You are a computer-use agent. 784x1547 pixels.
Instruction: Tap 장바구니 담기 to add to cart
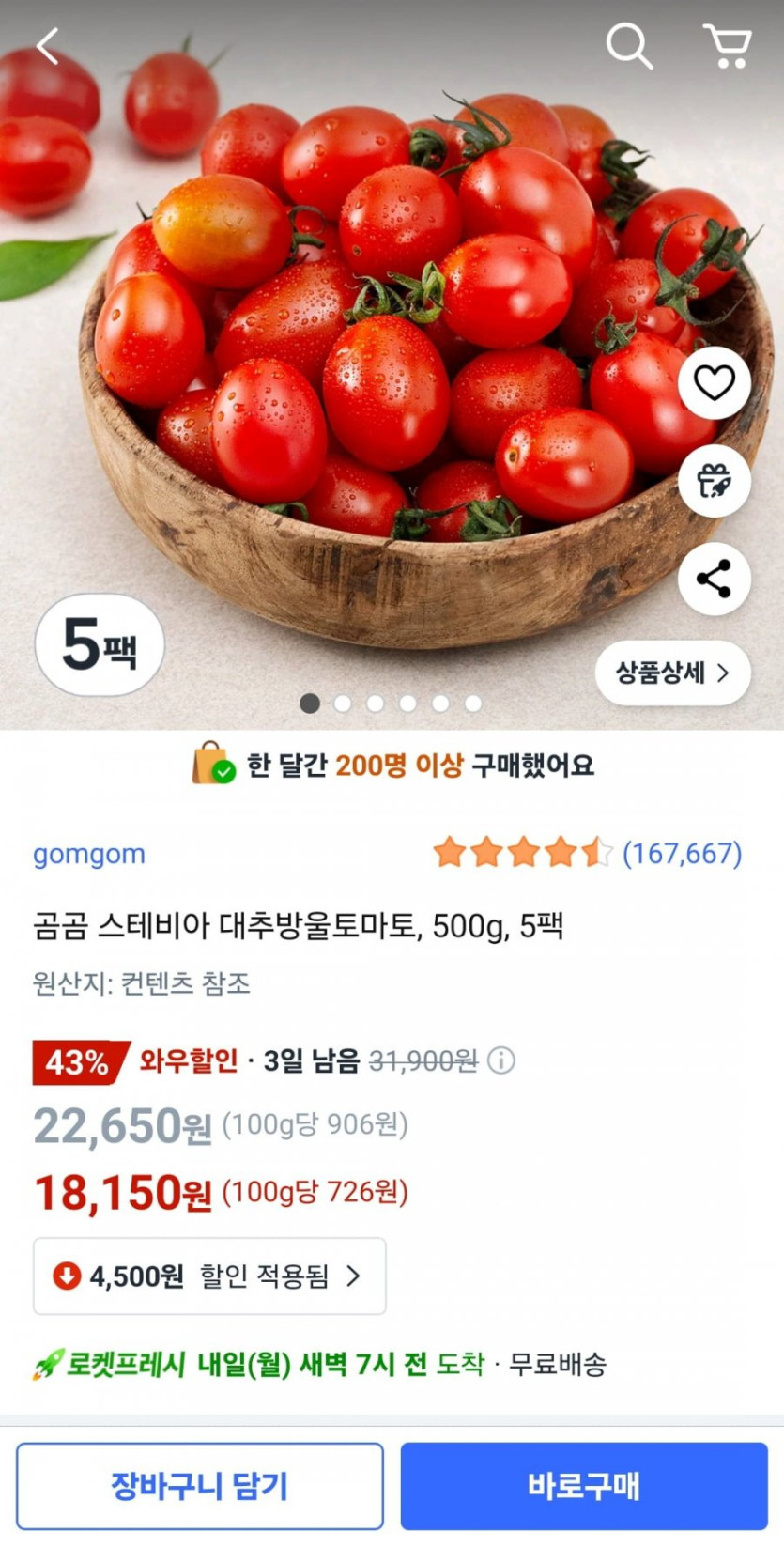(x=200, y=1486)
